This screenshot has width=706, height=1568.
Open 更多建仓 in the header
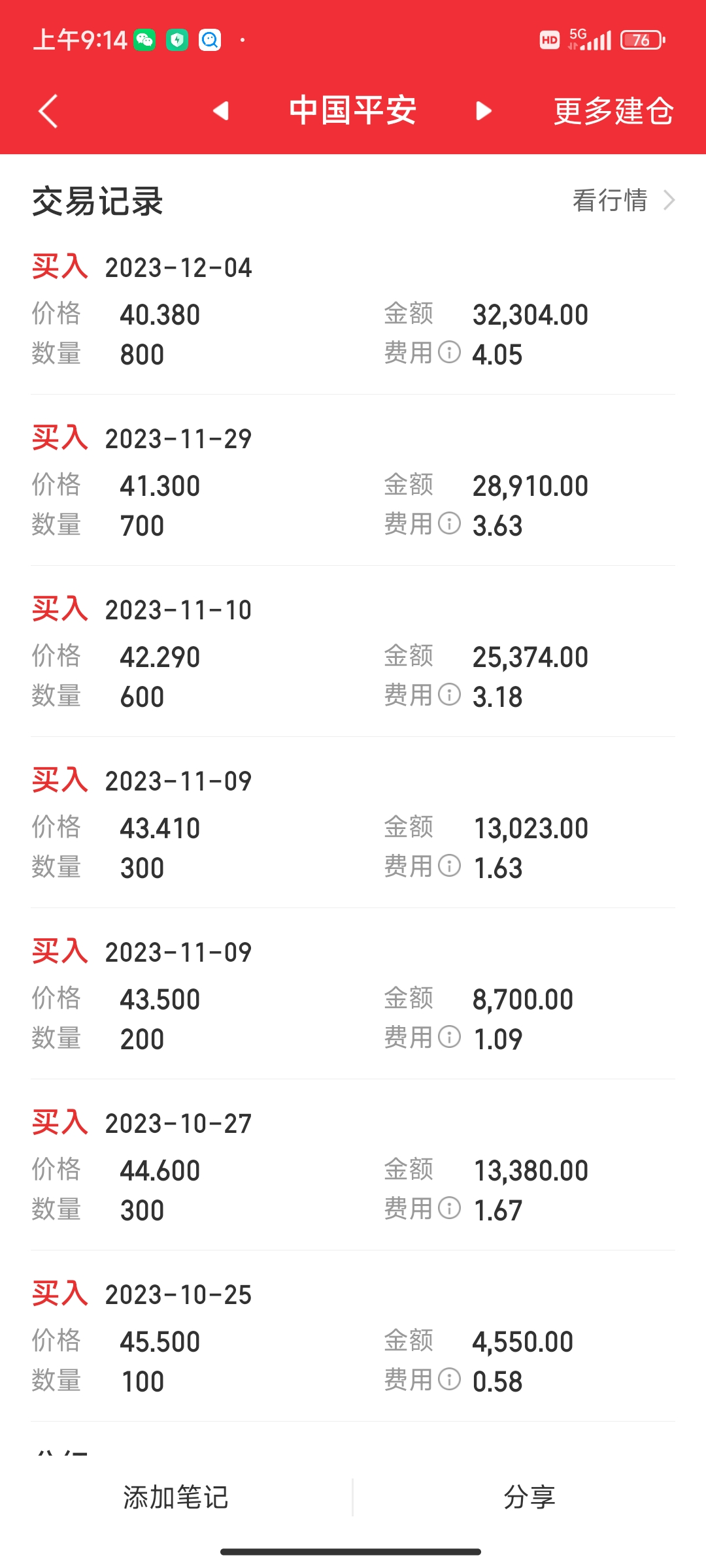click(x=613, y=111)
